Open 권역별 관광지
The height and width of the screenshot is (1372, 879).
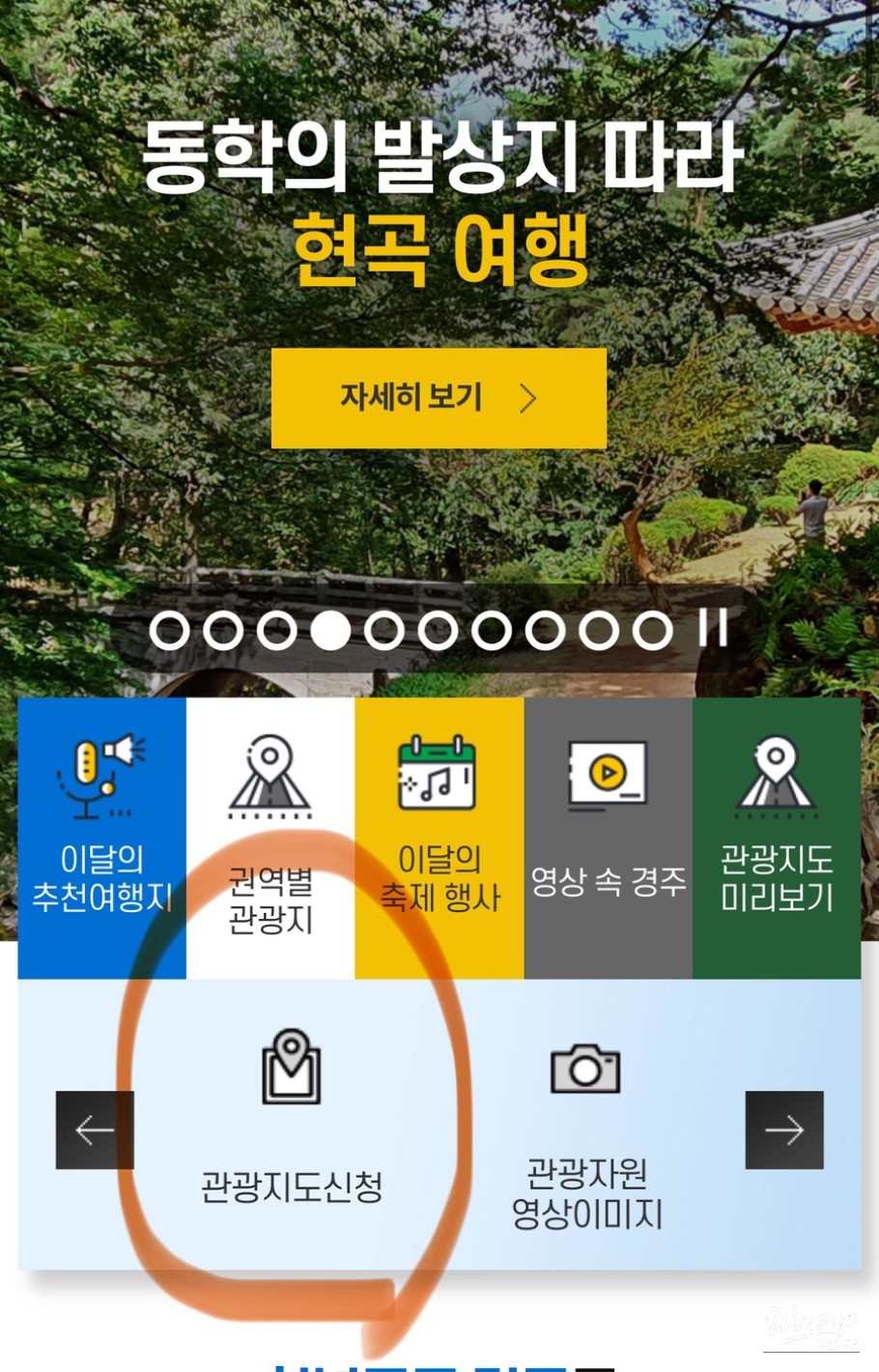pyautogui.click(x=270, y=838)
